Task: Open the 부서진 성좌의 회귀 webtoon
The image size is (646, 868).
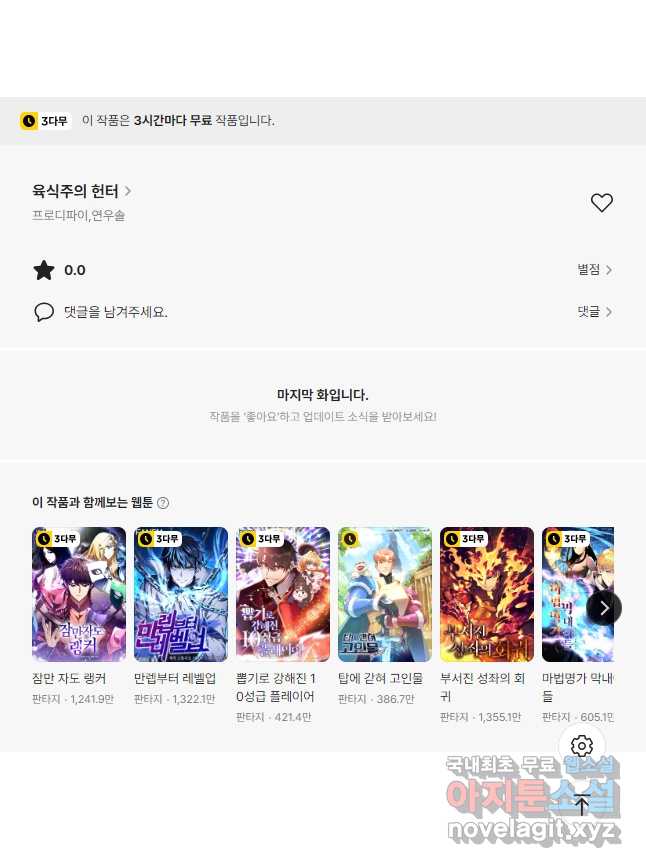Action: click(x=487, y=595)
